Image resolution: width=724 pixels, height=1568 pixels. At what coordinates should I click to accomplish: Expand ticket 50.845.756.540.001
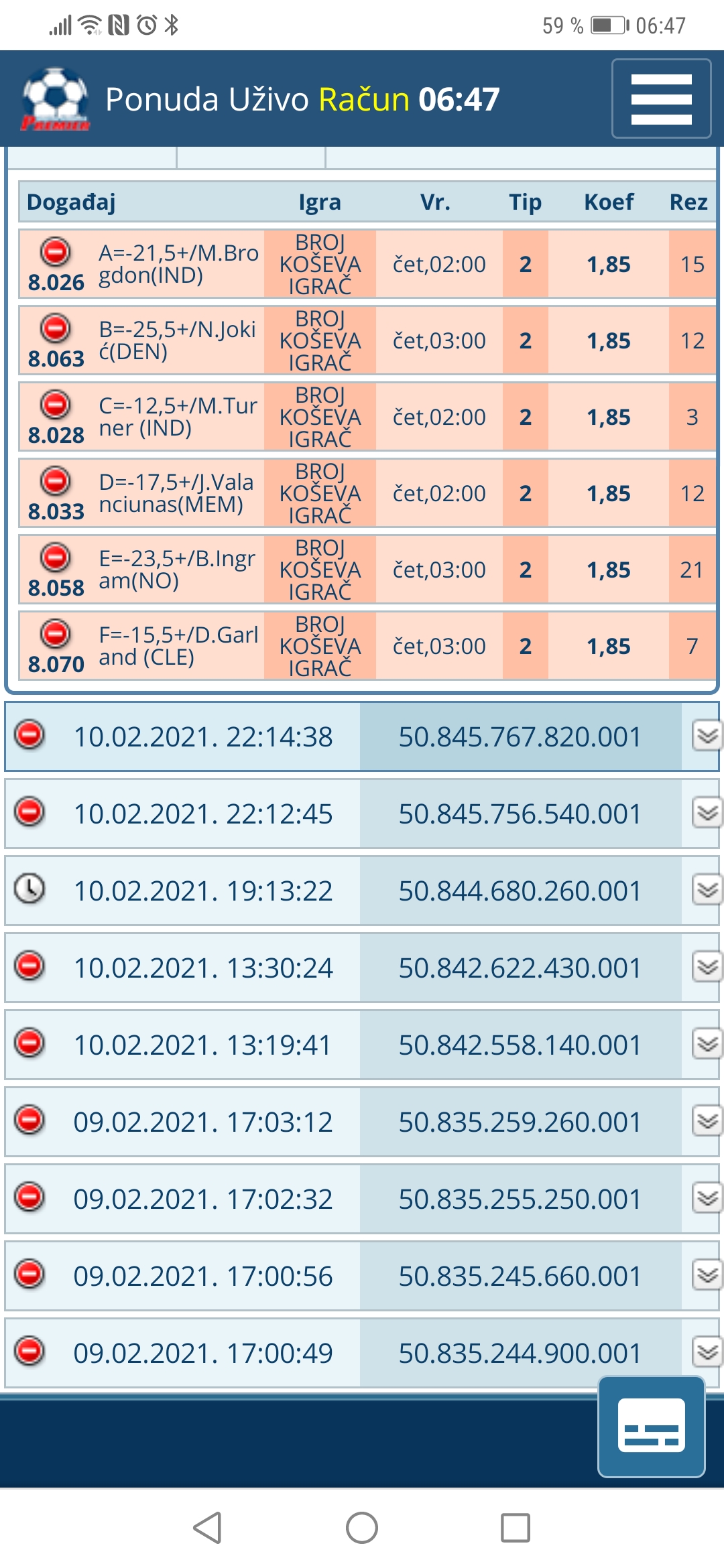tap(707, 813)
